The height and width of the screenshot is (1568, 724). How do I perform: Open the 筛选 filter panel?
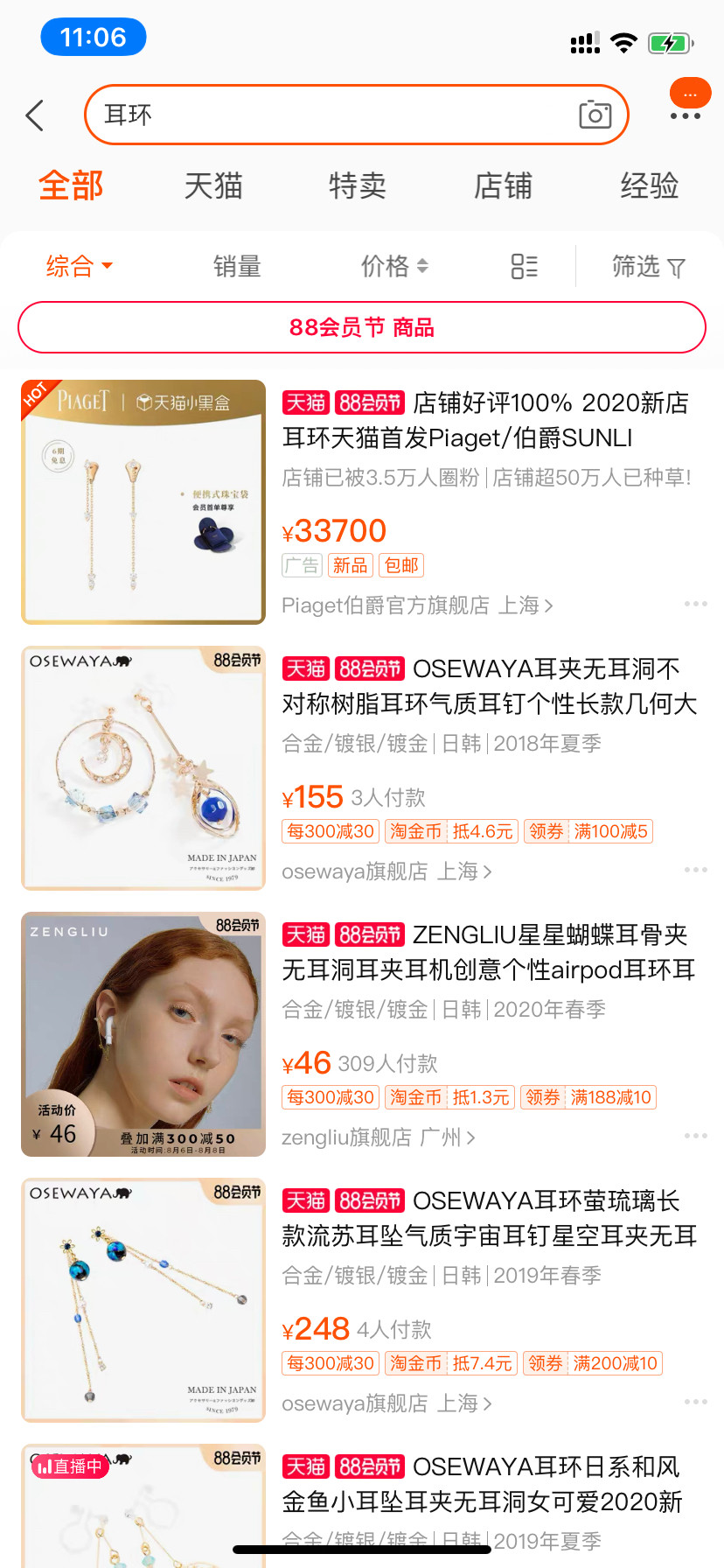pos(649,266)
